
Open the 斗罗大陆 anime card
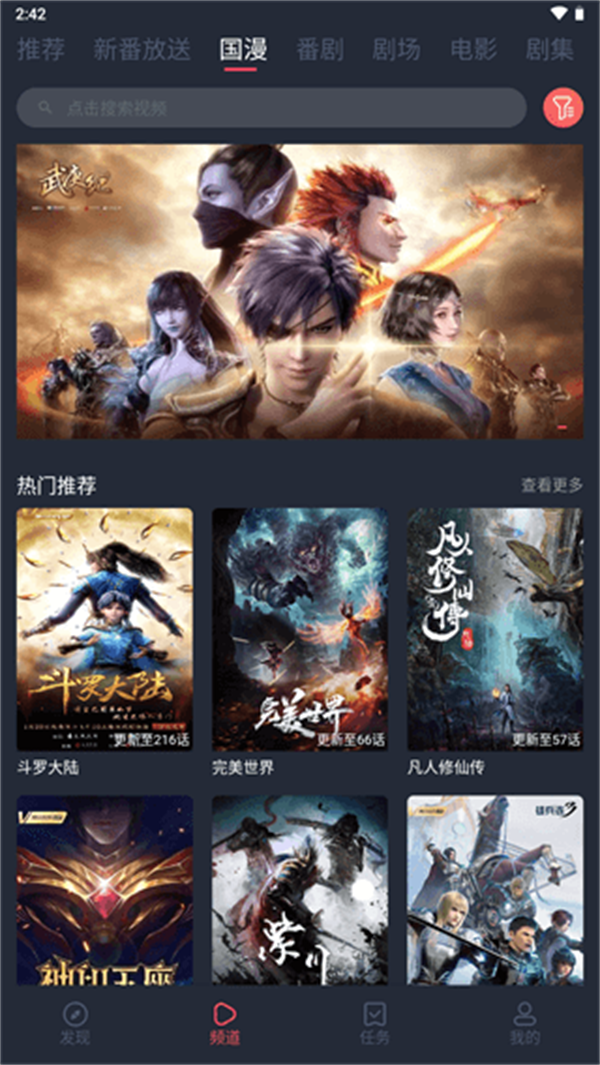(105, 630)
